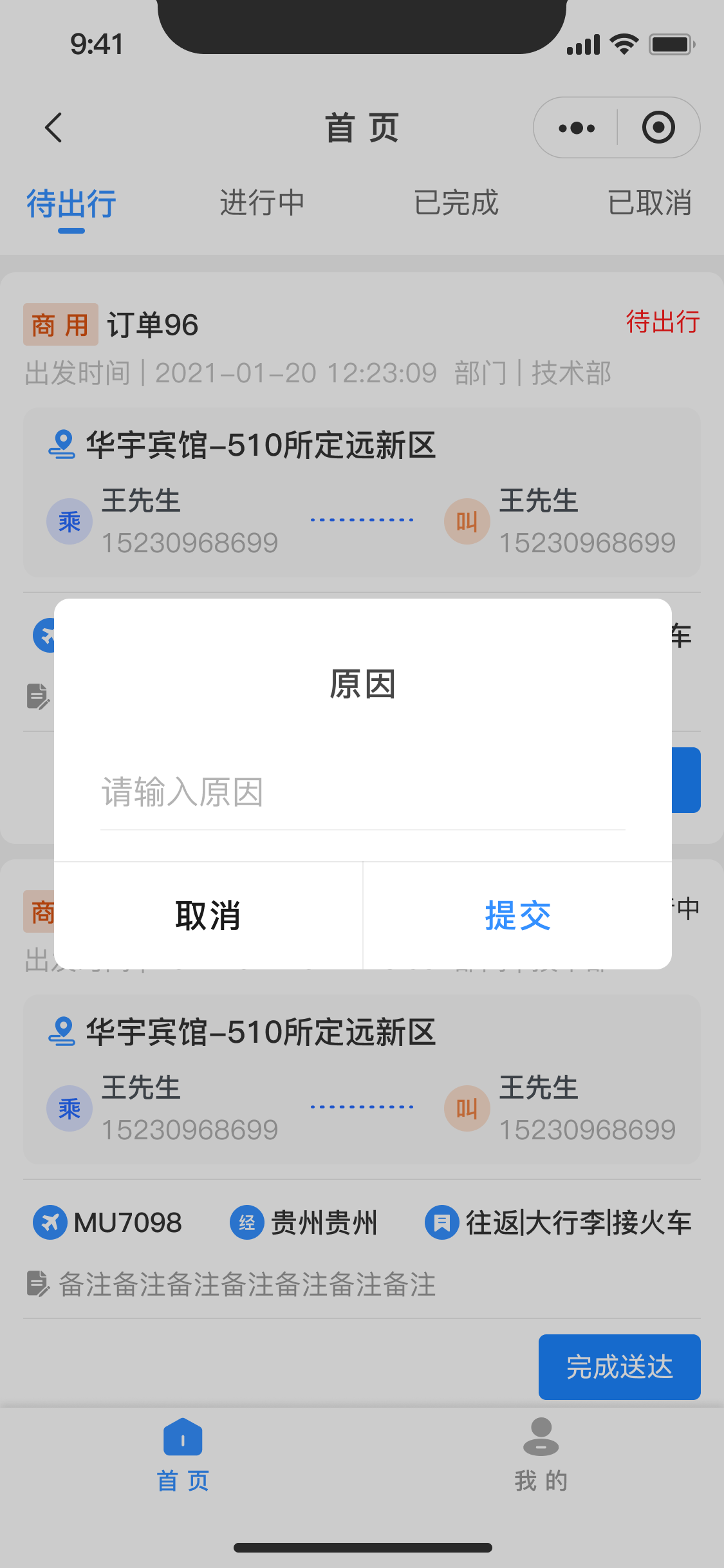Viewport: 724px width, 1568px height.
Task: Switch to the 已完成 tab
Action: pyautogui.click(x=456, y=203)
